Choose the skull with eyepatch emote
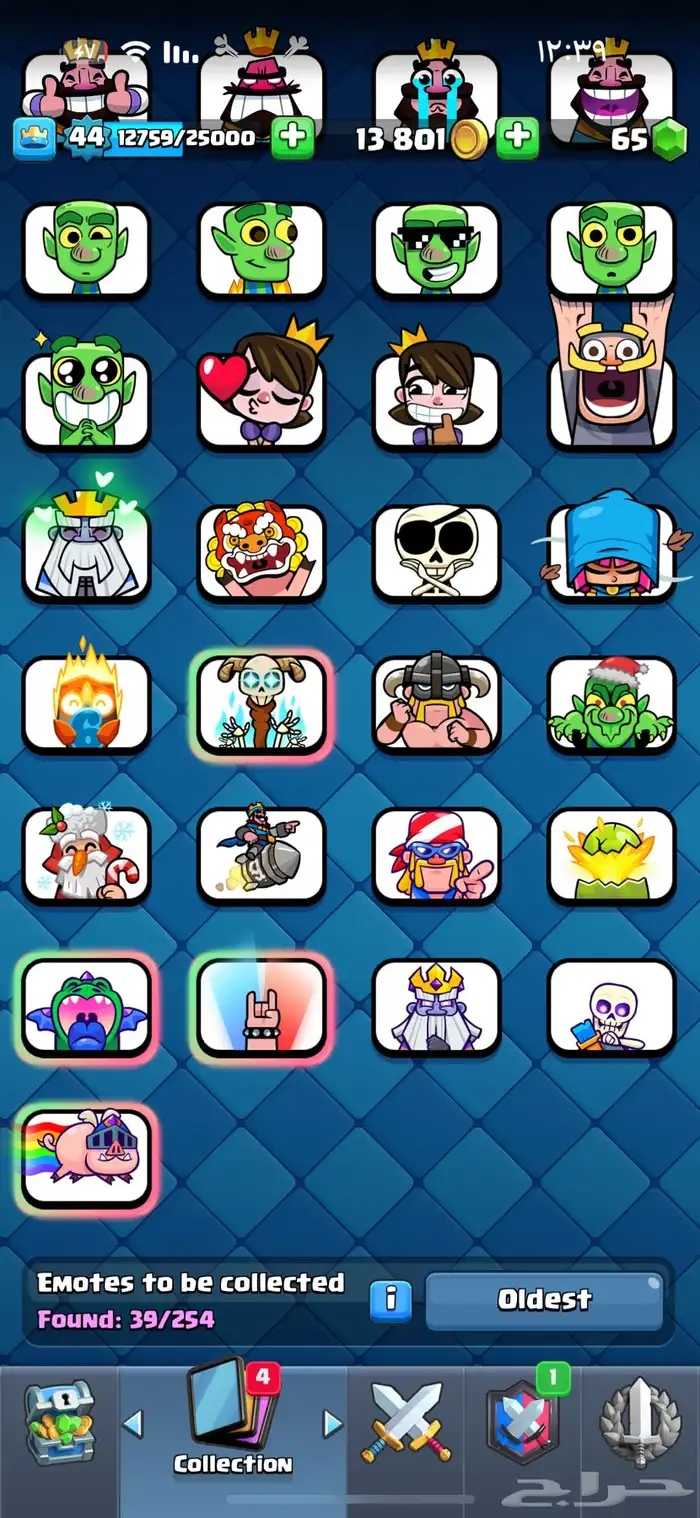Image resolution: width=700 pixels, height=1518 pixels. pyautogui.click(x=435, y=551)
